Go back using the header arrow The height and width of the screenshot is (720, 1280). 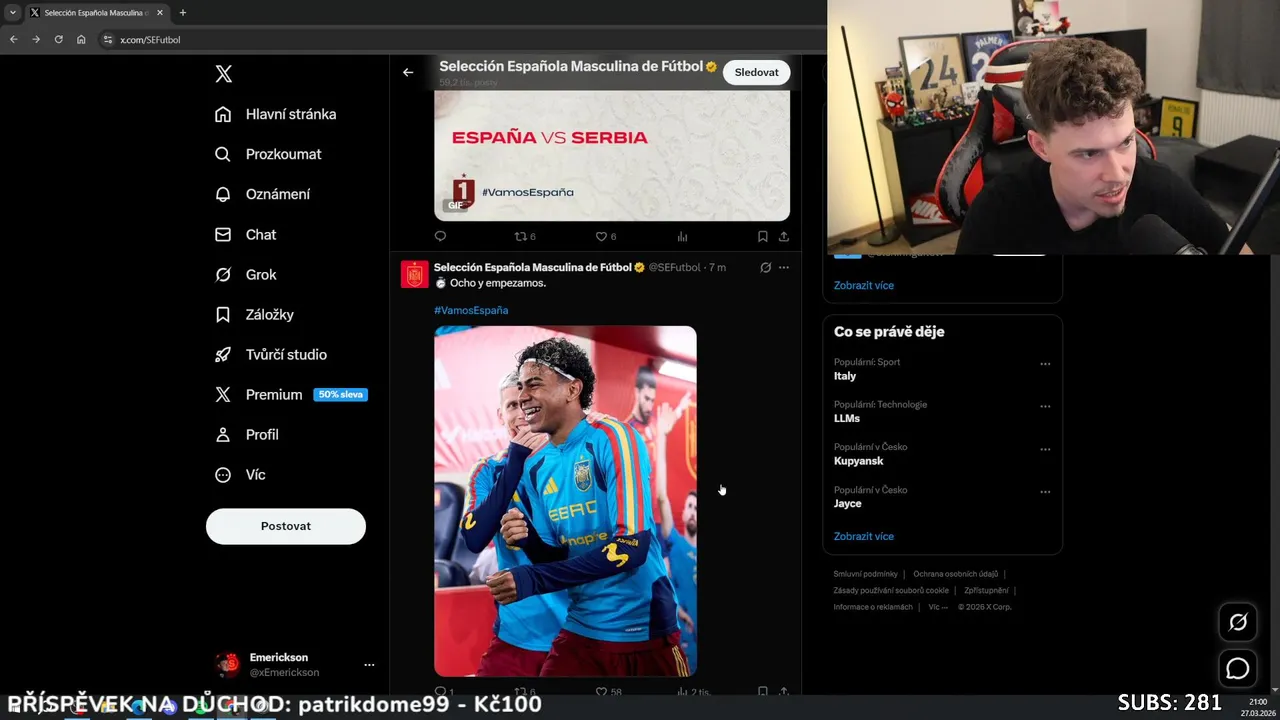pos(408,72)
